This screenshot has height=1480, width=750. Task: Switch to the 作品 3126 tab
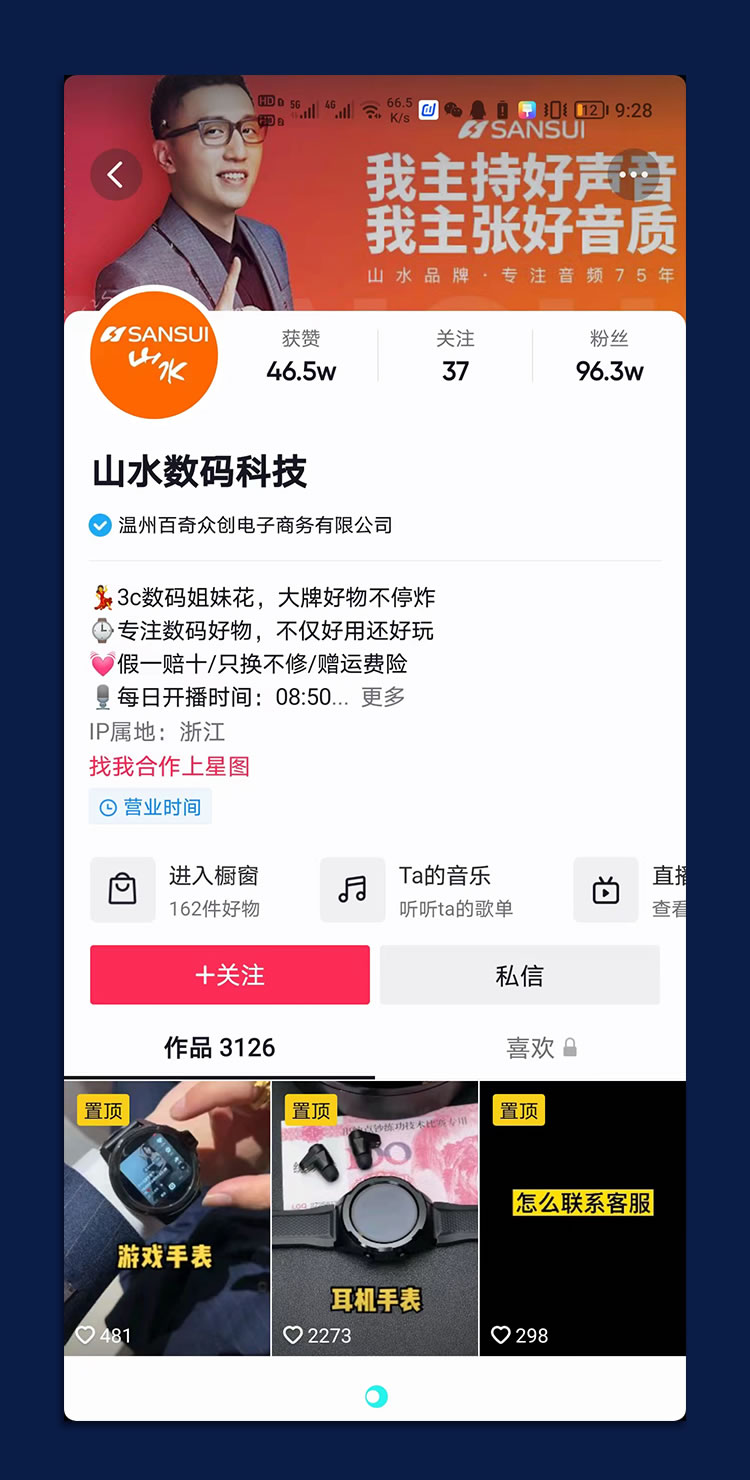click(219, 1047)
